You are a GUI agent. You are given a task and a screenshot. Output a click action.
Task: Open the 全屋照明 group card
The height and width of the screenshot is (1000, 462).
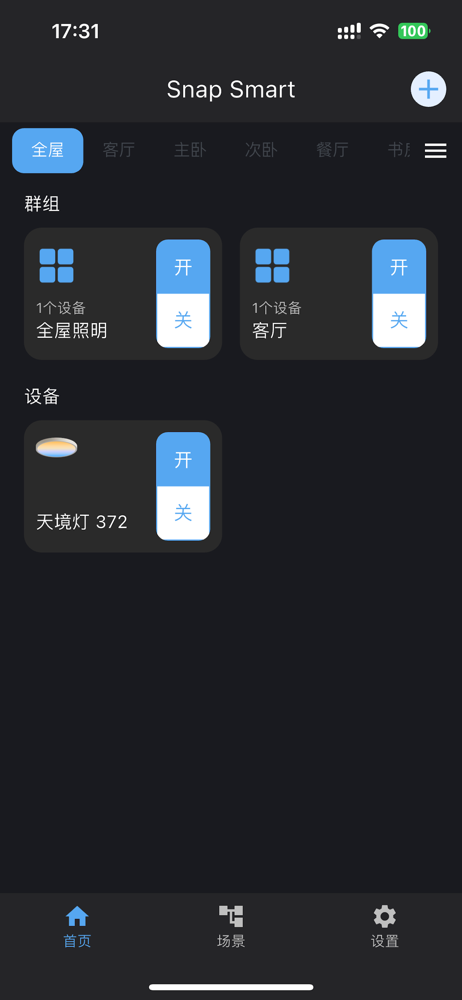[x=90, y=294]
